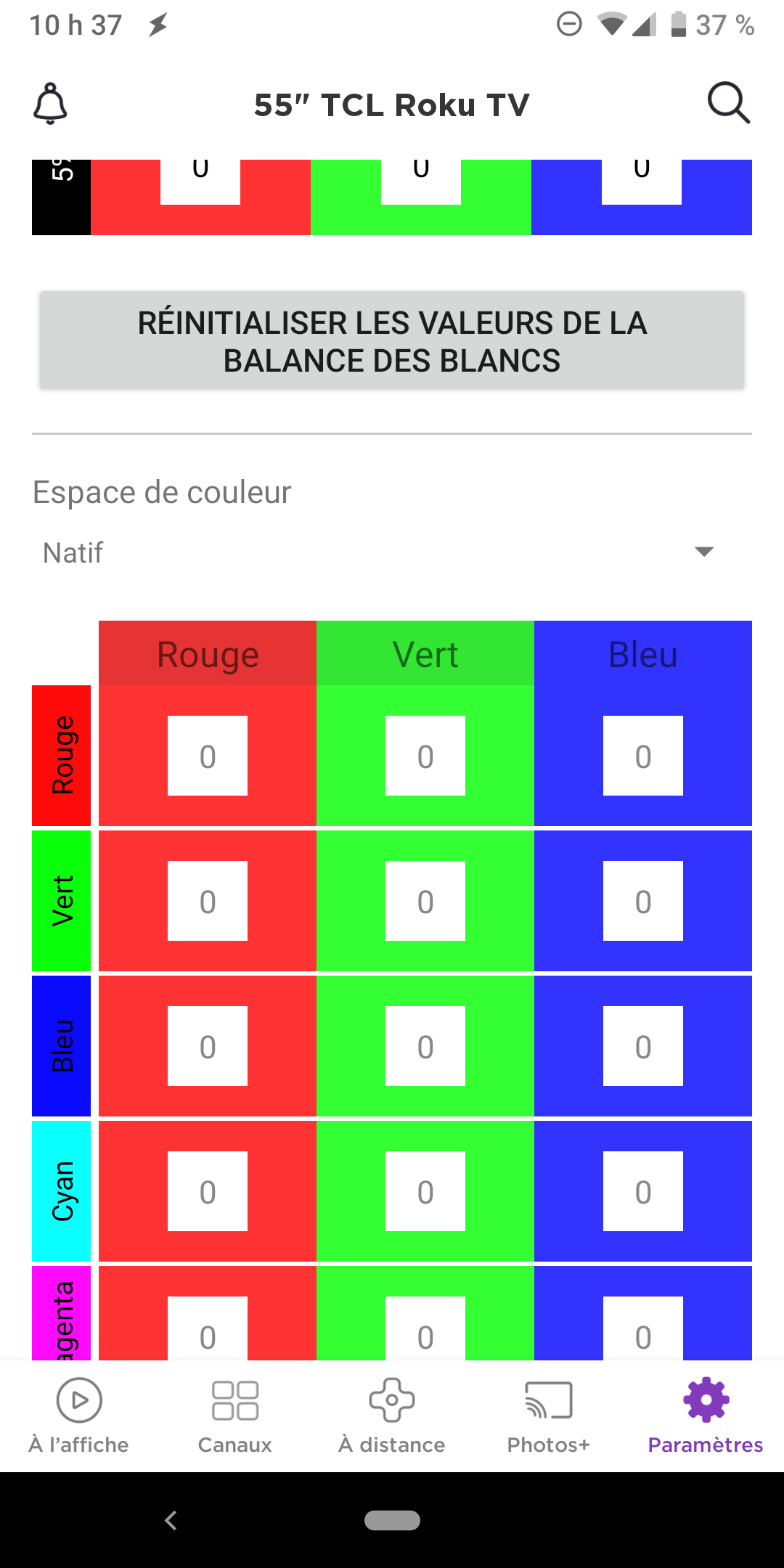Edit the Rouge row's Rouge value
The image size is (784, 1568).
pyautogui.click(x=208, y=756)
